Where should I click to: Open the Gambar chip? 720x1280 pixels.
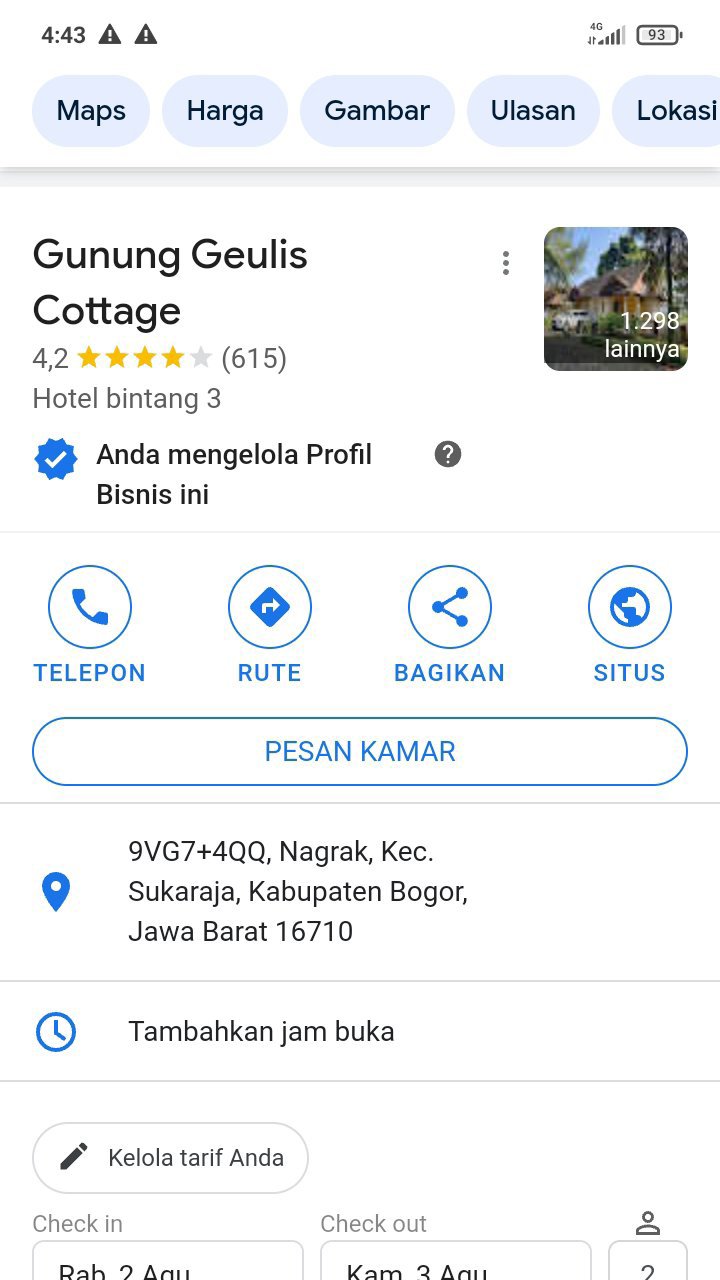coord(377,110)
